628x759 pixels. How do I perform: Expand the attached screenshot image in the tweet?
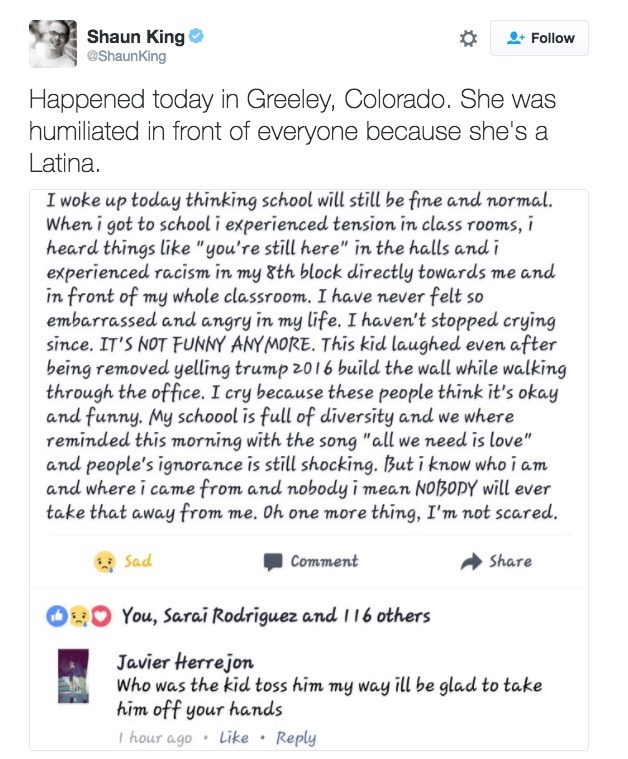(x=308, y=400)
